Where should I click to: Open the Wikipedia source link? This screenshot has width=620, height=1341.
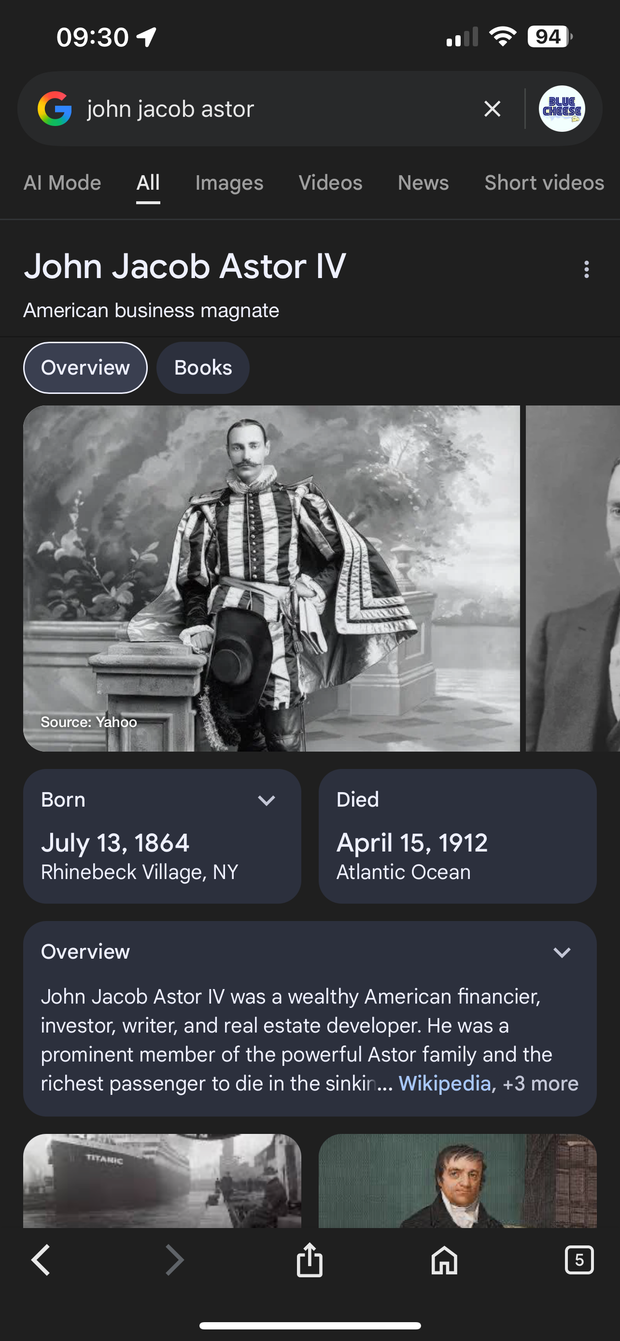coord(445,1083)
